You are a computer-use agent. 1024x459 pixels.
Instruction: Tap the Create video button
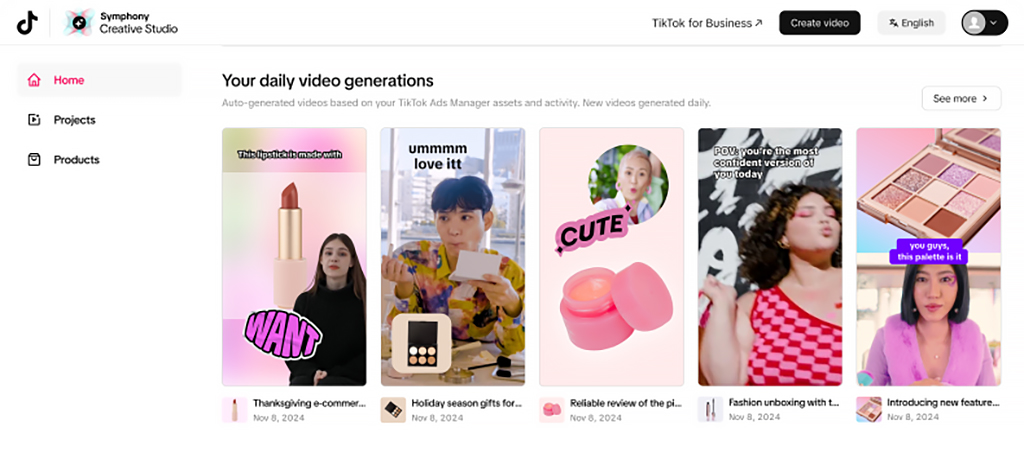[x=819, y=23]
